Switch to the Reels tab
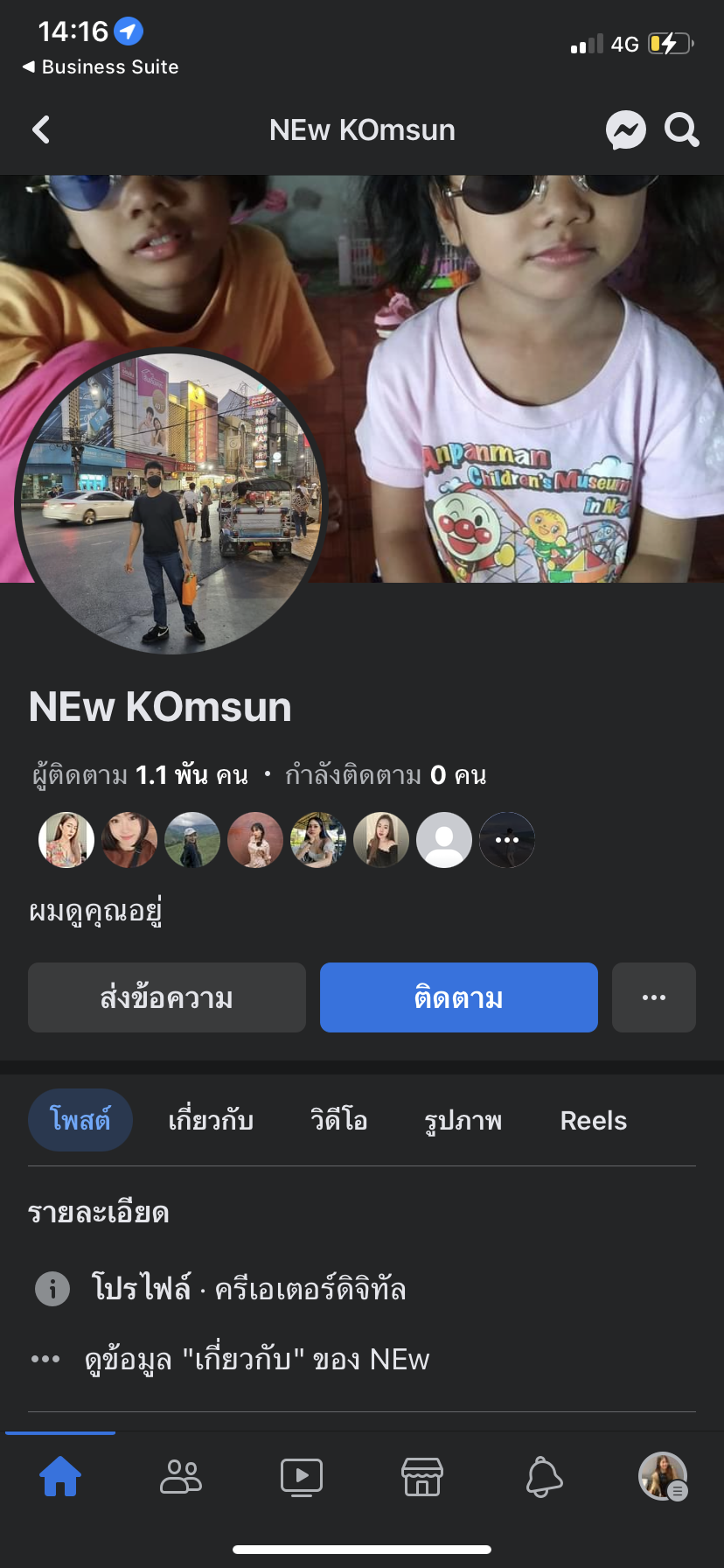 click(593, 1121)
